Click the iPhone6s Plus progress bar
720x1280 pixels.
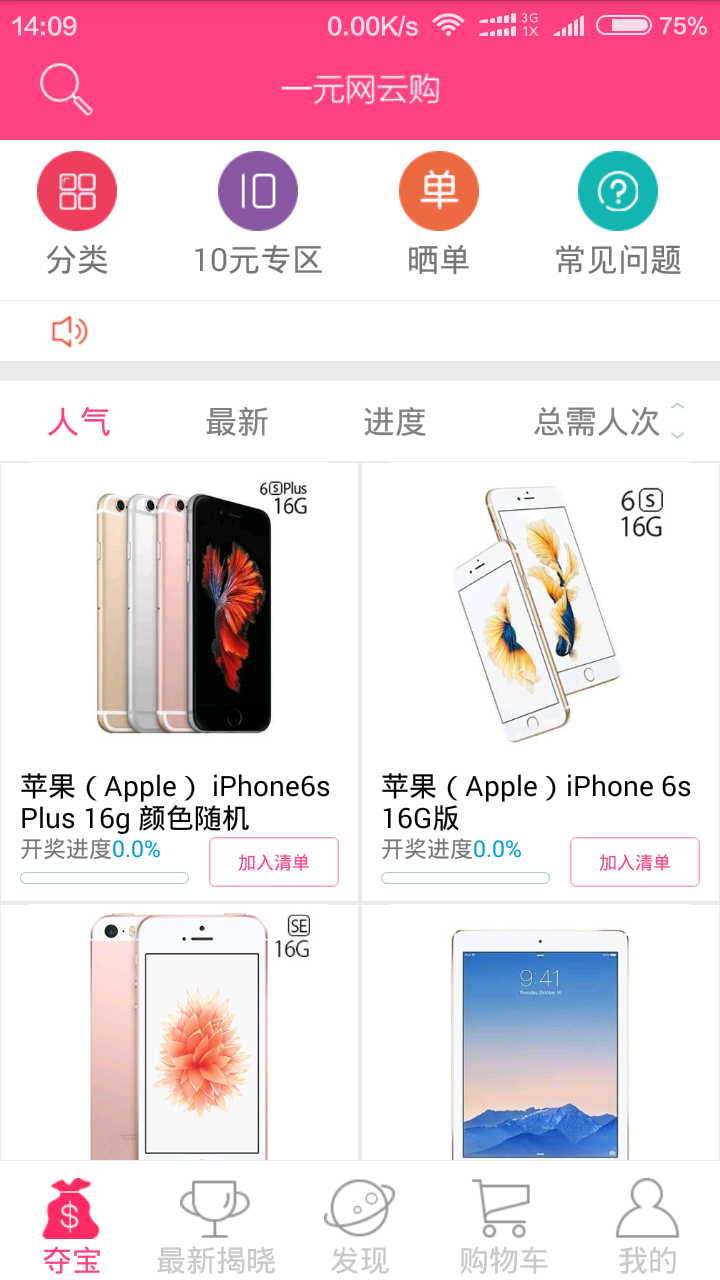coord(104,877)
